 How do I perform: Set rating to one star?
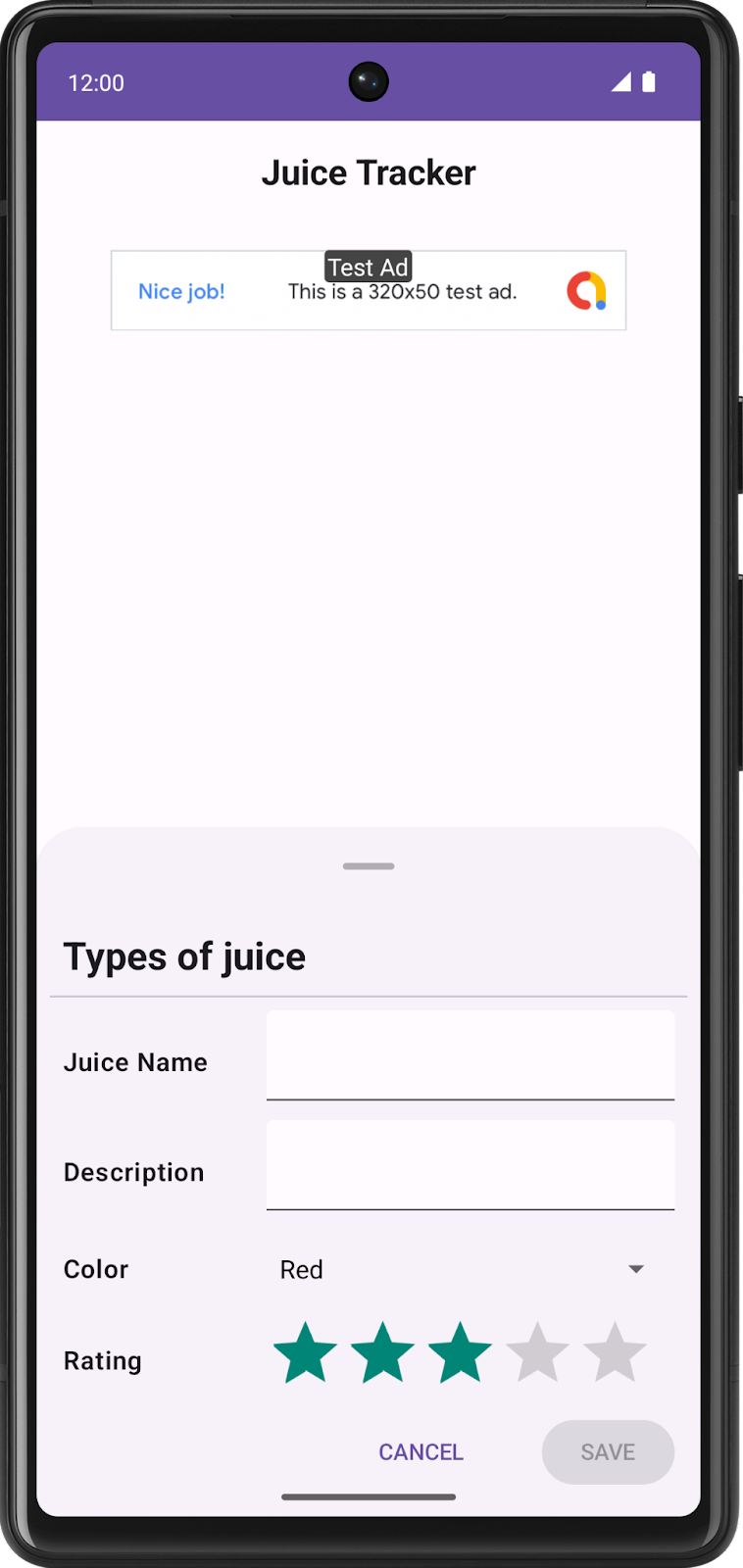click(x=305, y=1353)
